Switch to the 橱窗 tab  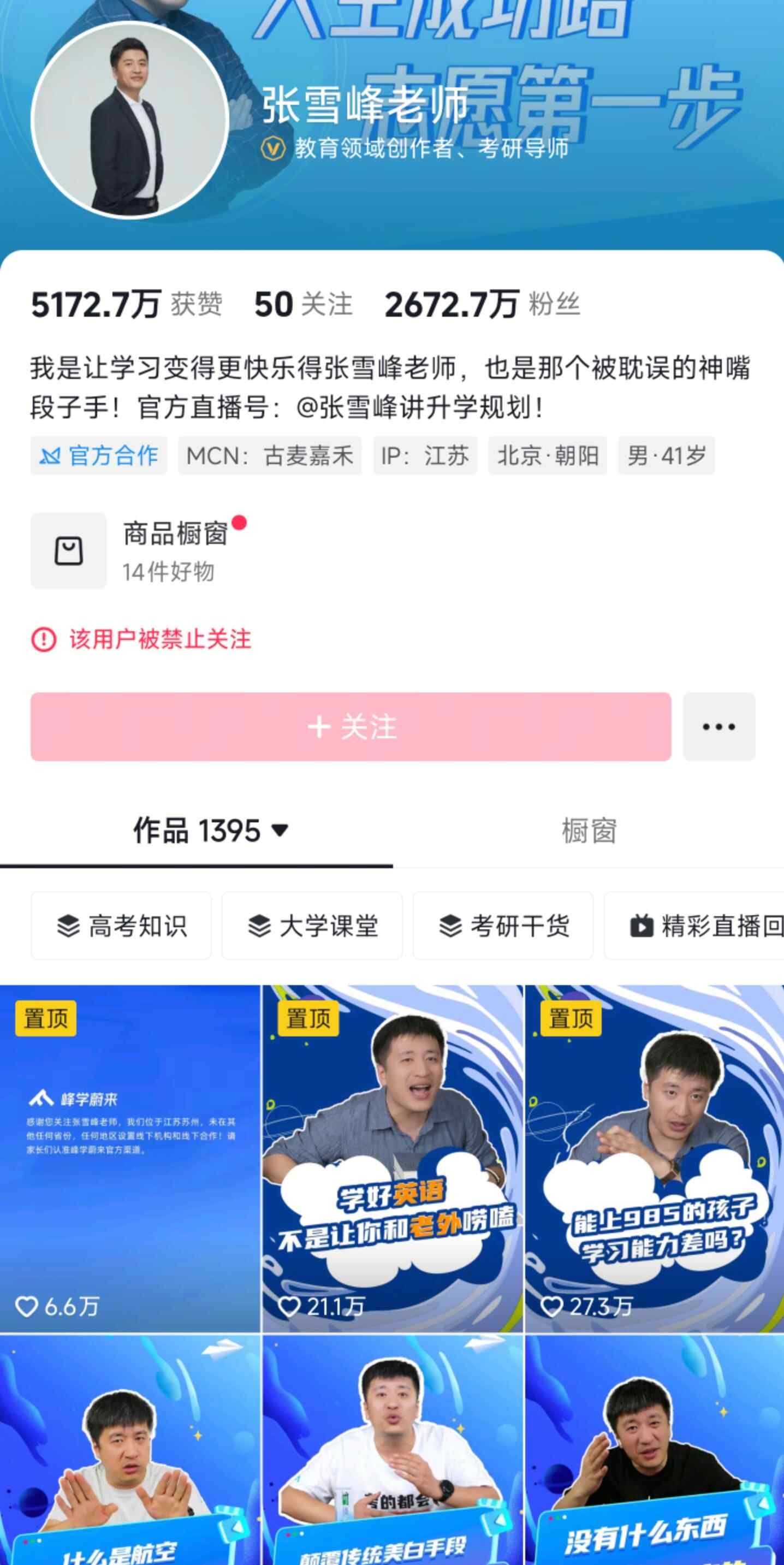coord(588,831)
